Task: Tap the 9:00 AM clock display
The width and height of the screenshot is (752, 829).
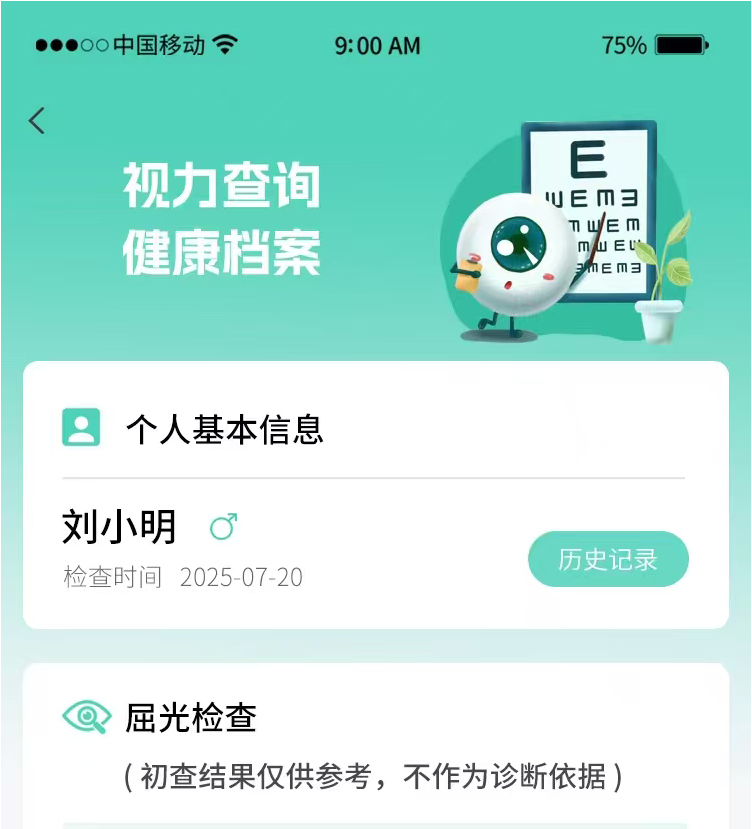Action: (x=378, y=44)
